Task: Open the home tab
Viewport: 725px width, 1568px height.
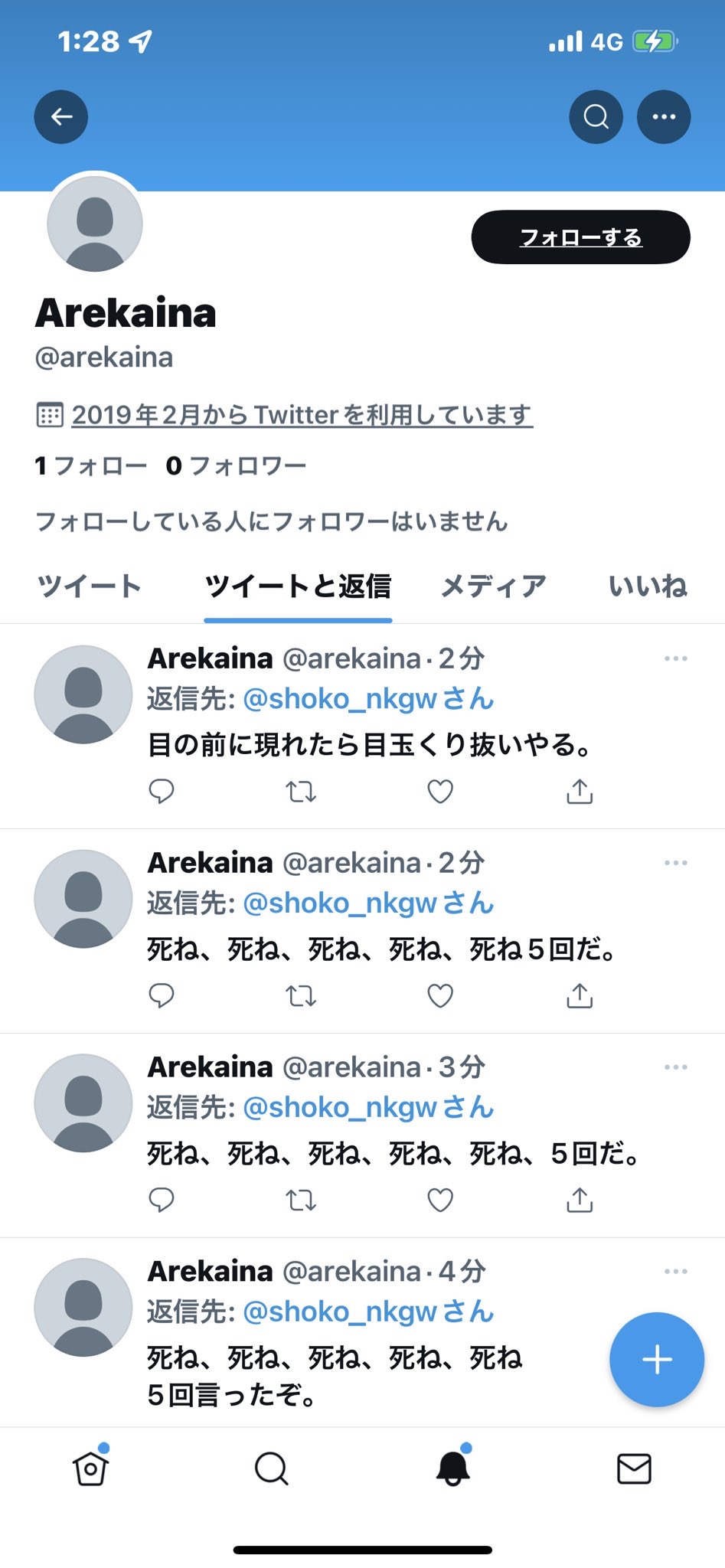Action: (91, 1468)
